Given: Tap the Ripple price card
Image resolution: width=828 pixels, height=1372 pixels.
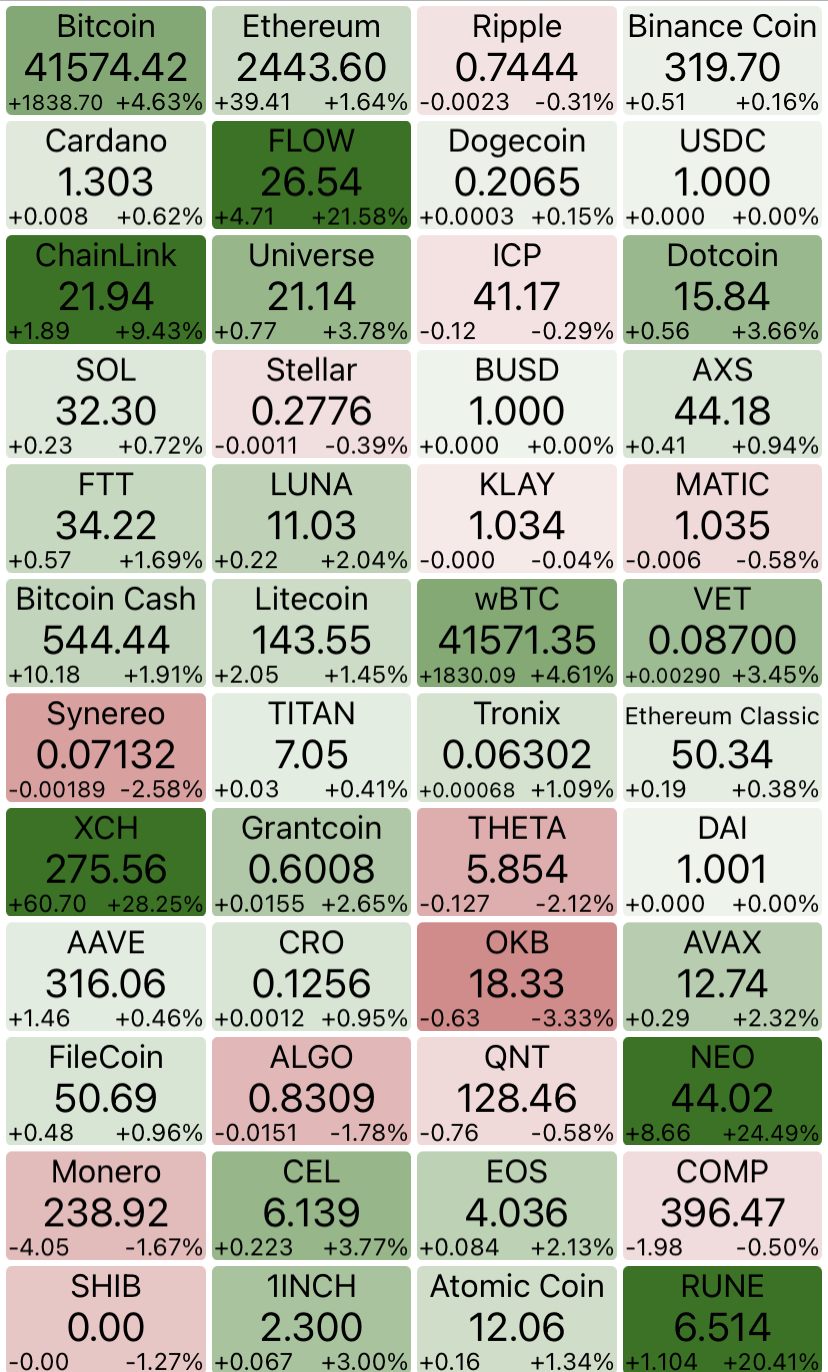Looking at the screenshot, I should tap(517, 61).
